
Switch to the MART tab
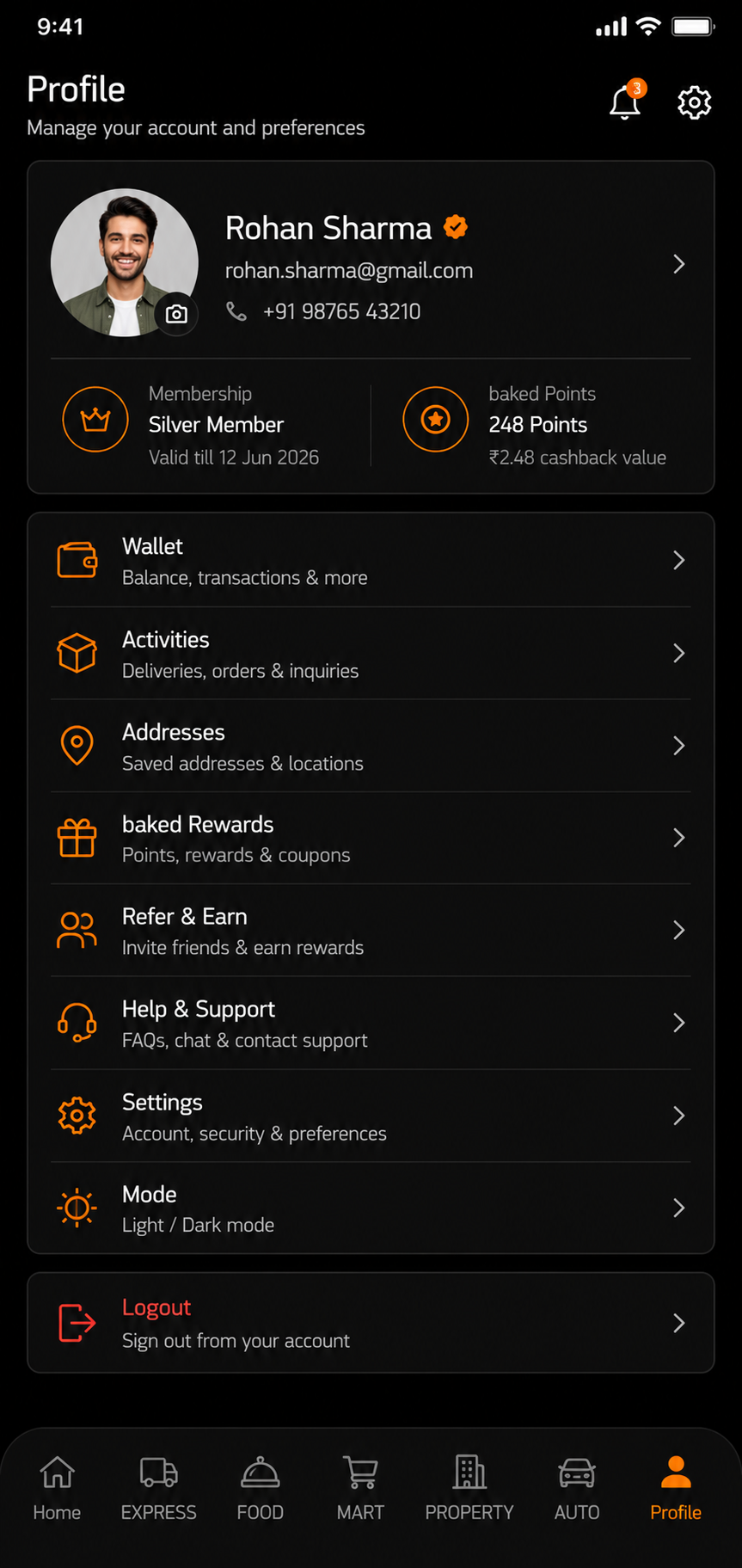click(360, 1488)
